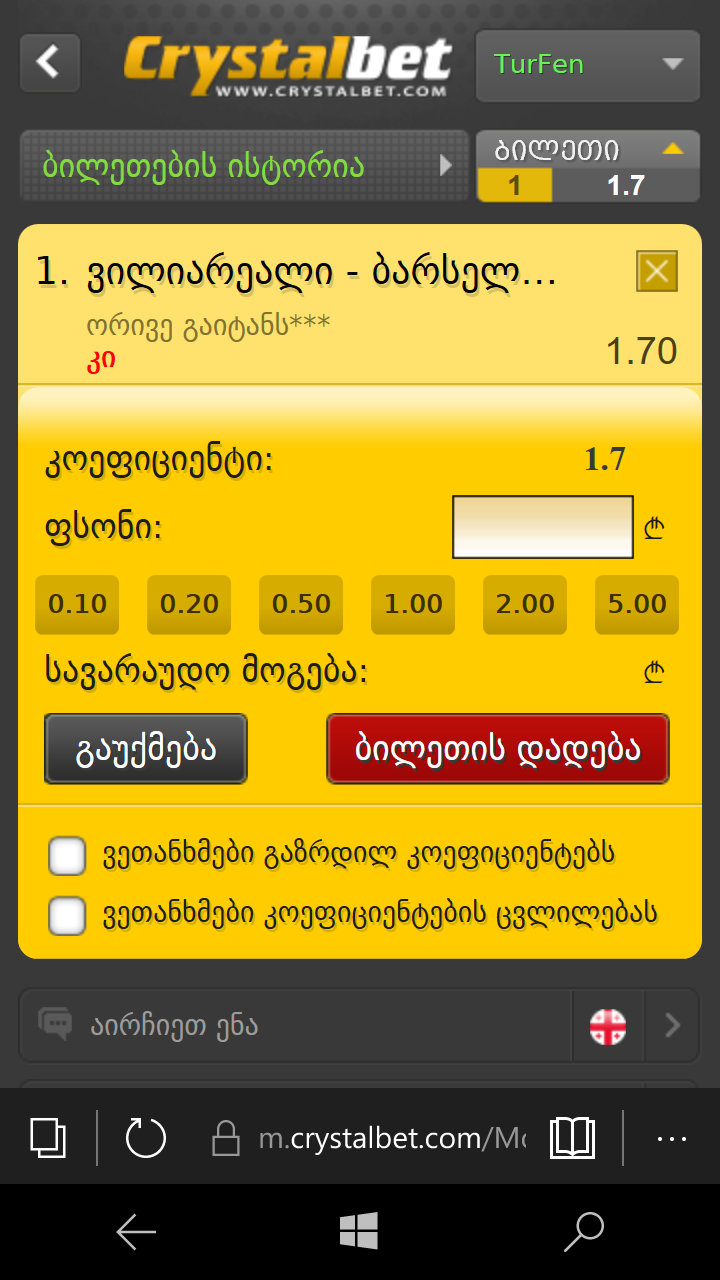720x1280 pixels.
Task: Check ვეთანხმები კოეფიციენტების ცვლილებას
Action: [67, 915]
